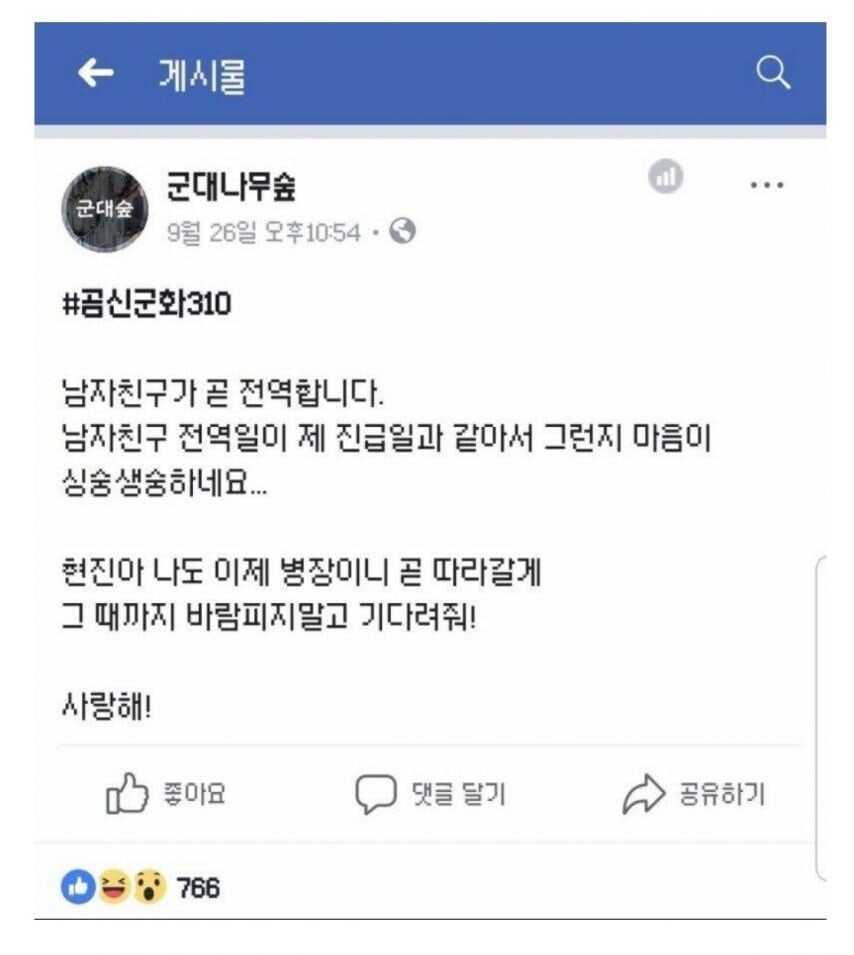Open the 군대나무숲 profile picture
Screen dimensions: 854x955
[105, 210]
